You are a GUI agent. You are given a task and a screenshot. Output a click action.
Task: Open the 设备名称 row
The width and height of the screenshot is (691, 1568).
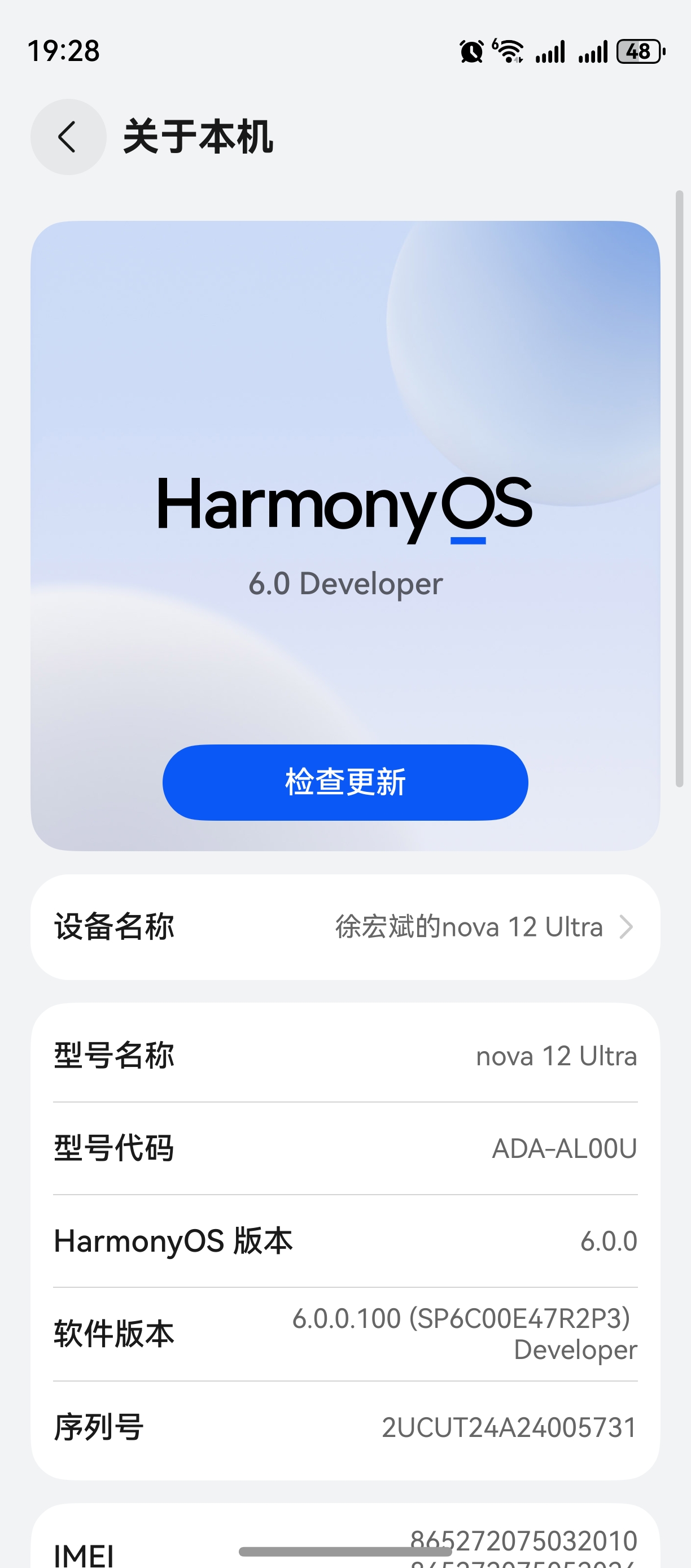coord(345,927)
